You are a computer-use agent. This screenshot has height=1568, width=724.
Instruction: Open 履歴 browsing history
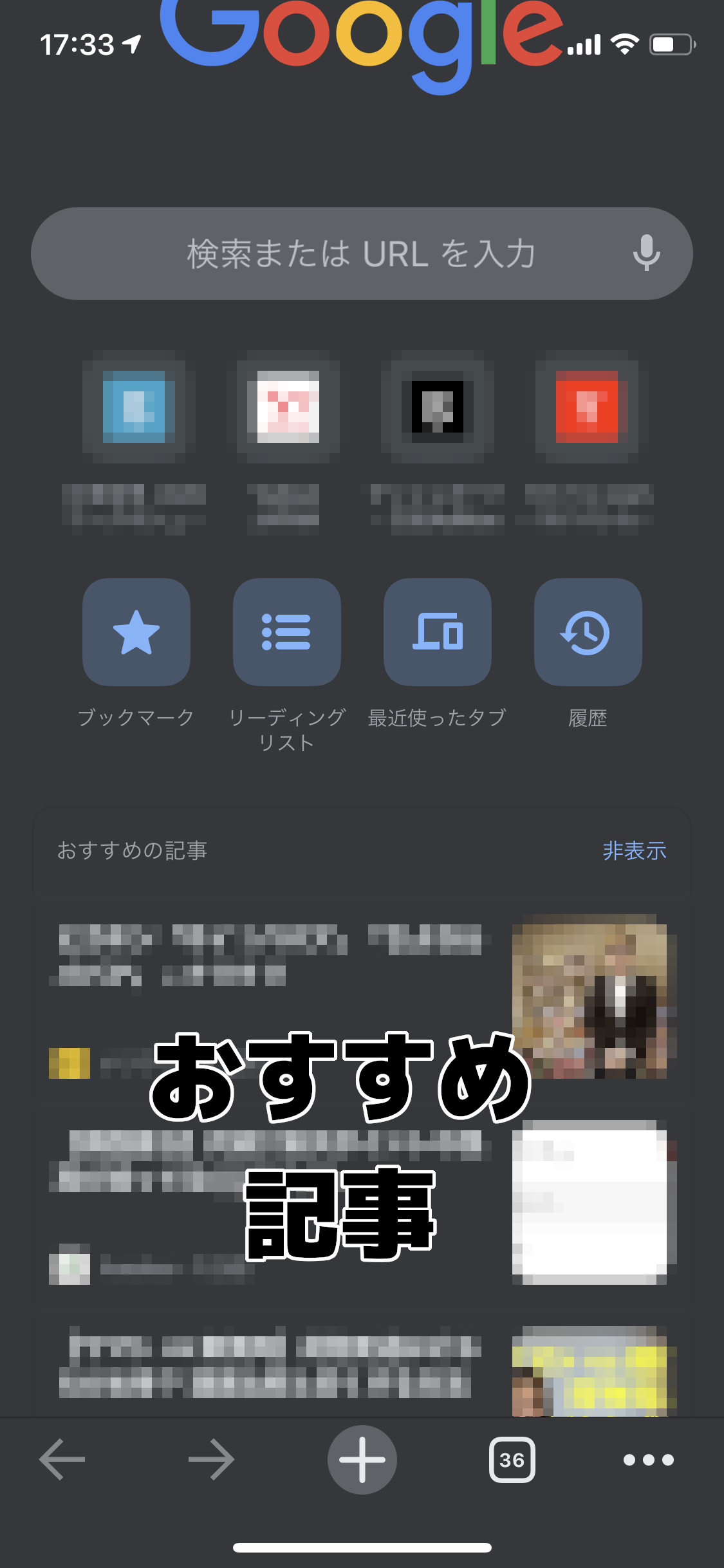point(588,632)
